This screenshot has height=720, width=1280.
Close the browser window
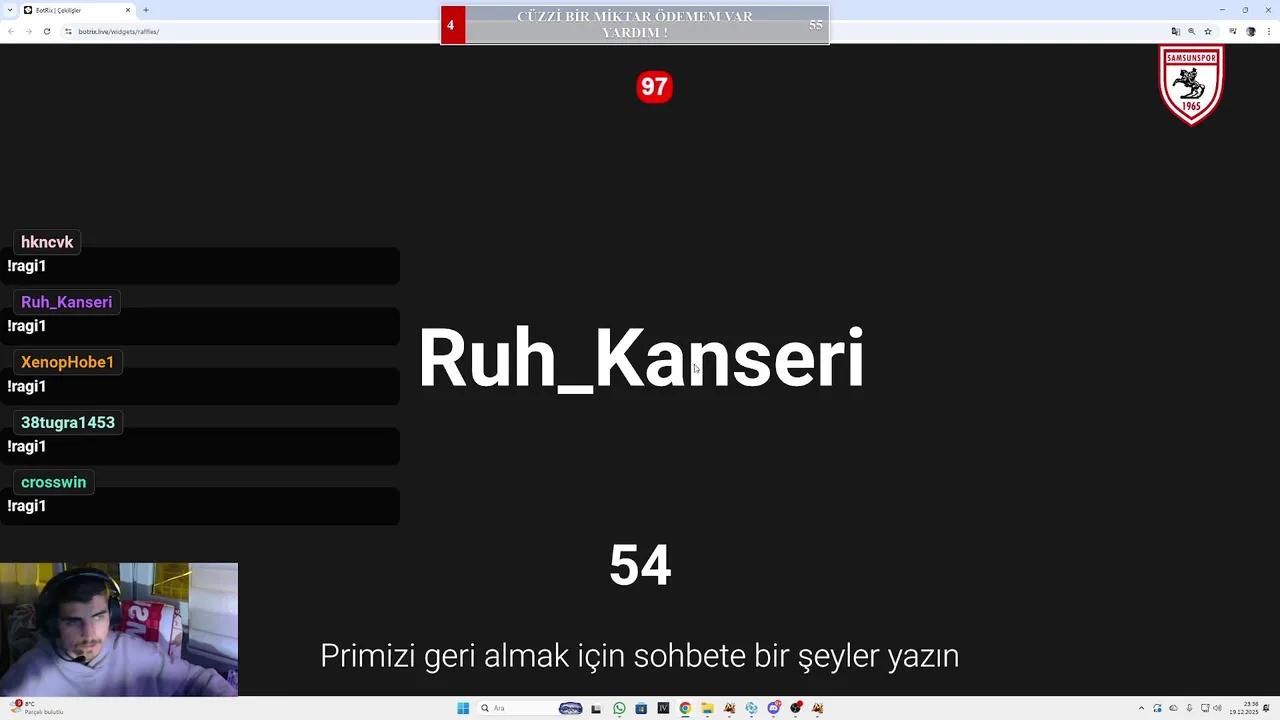pos(1268,10)
